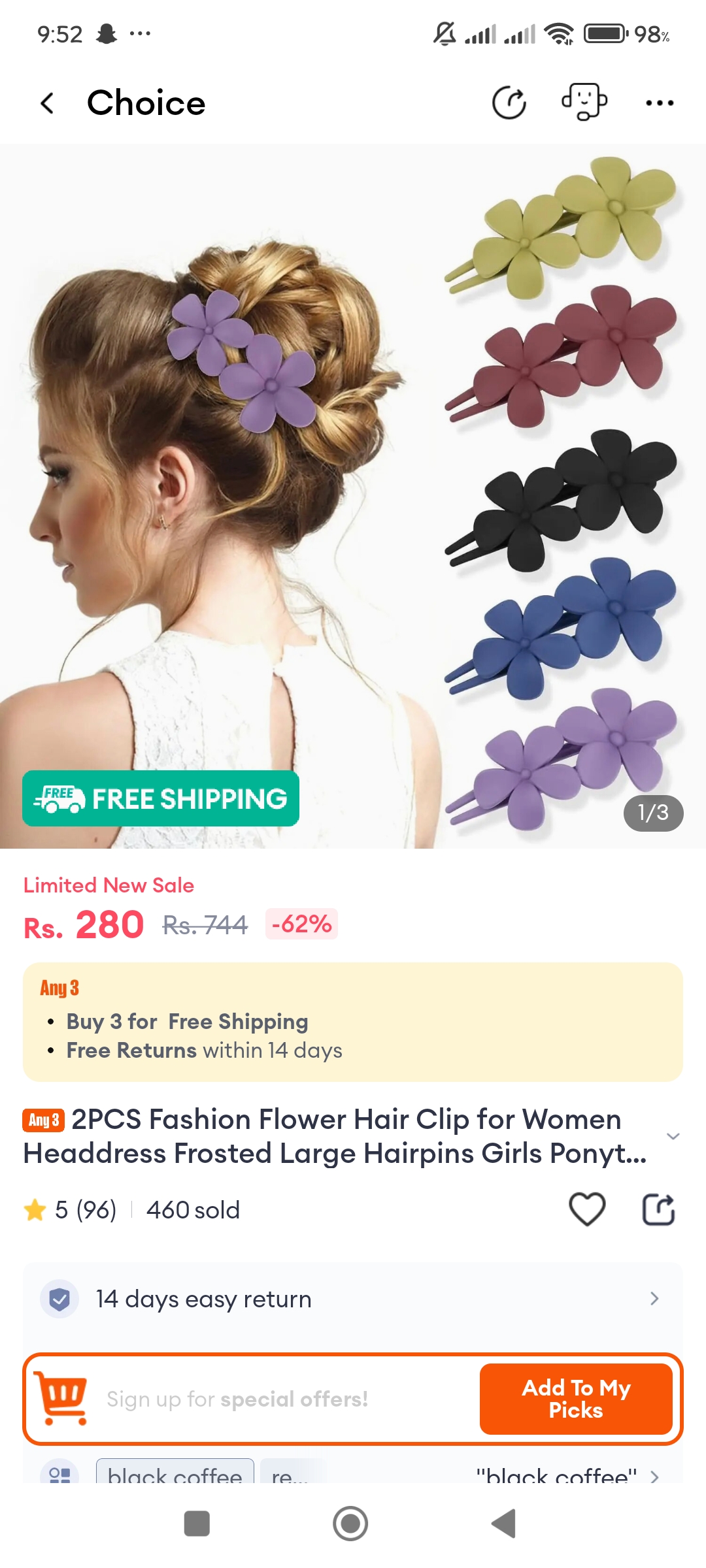Open the 14 days easy return details
The height and width of the screenshot is (1568, 706).
[353, 1299]
